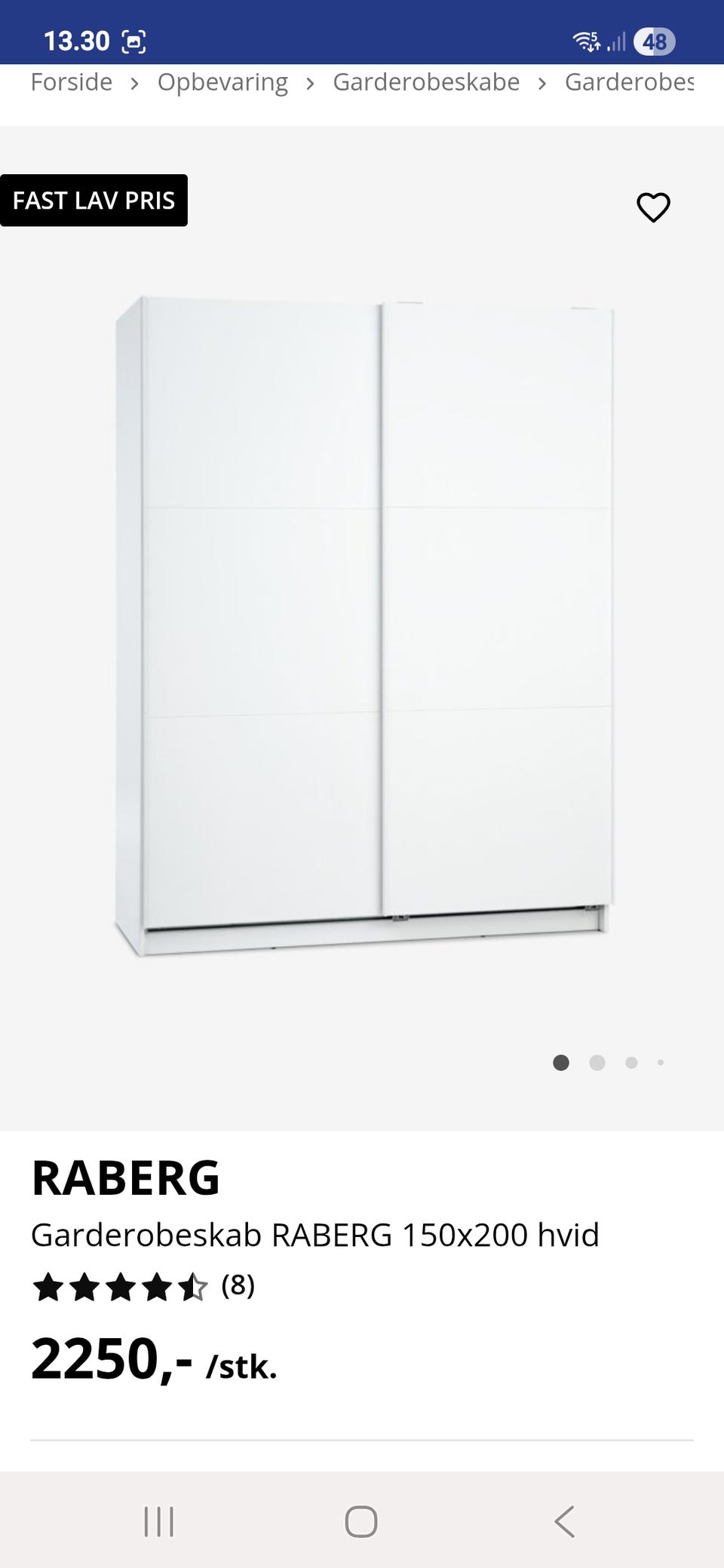Open the Garderobeskabe breadcrumb link
Image resolution: width=724 pixels, height=1568 pixels.
(426, 82)
